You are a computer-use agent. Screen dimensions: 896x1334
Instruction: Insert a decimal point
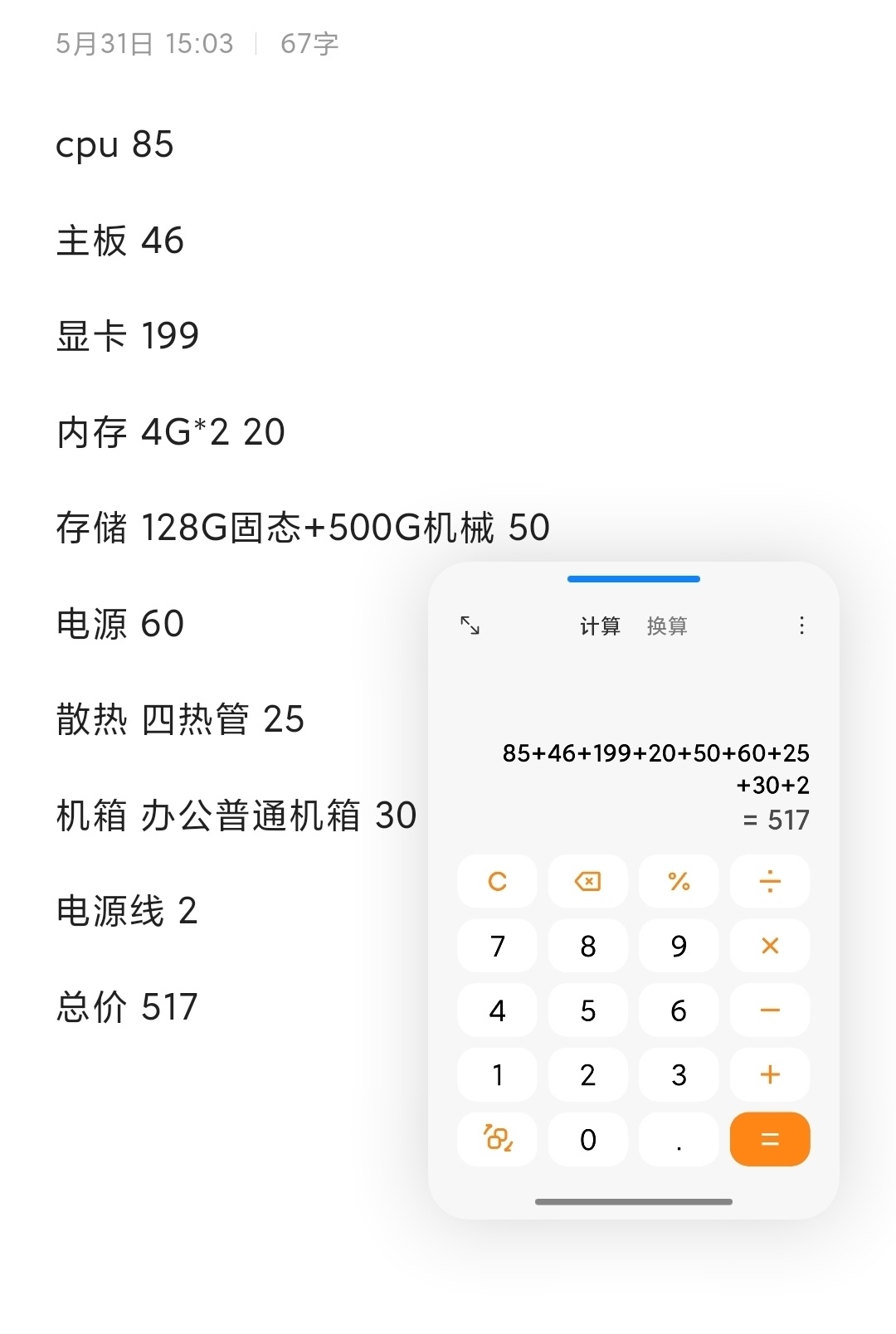coord(679,1139)
